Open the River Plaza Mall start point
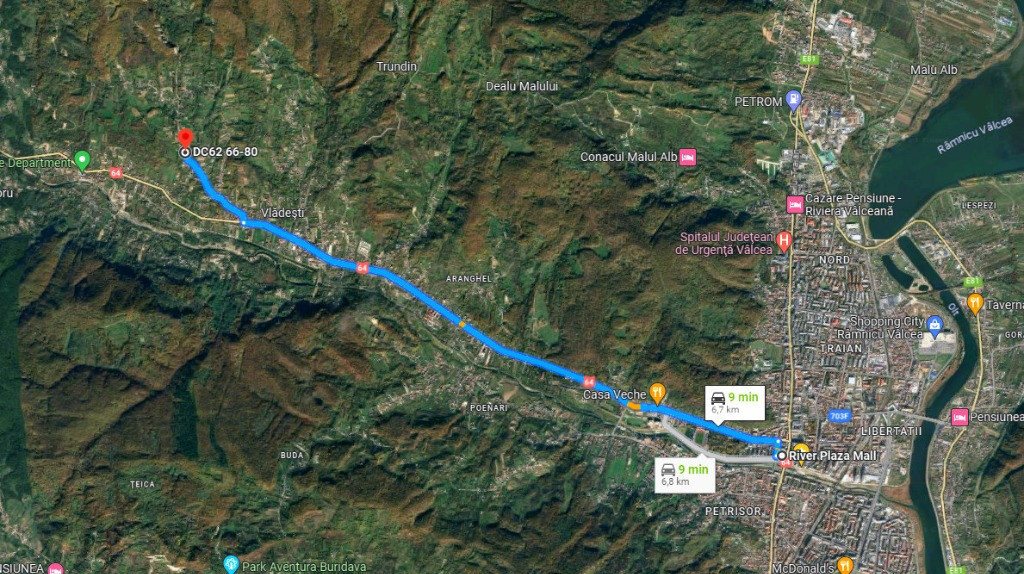Viewport: 1024px width, 574px height. click(781, 456)
